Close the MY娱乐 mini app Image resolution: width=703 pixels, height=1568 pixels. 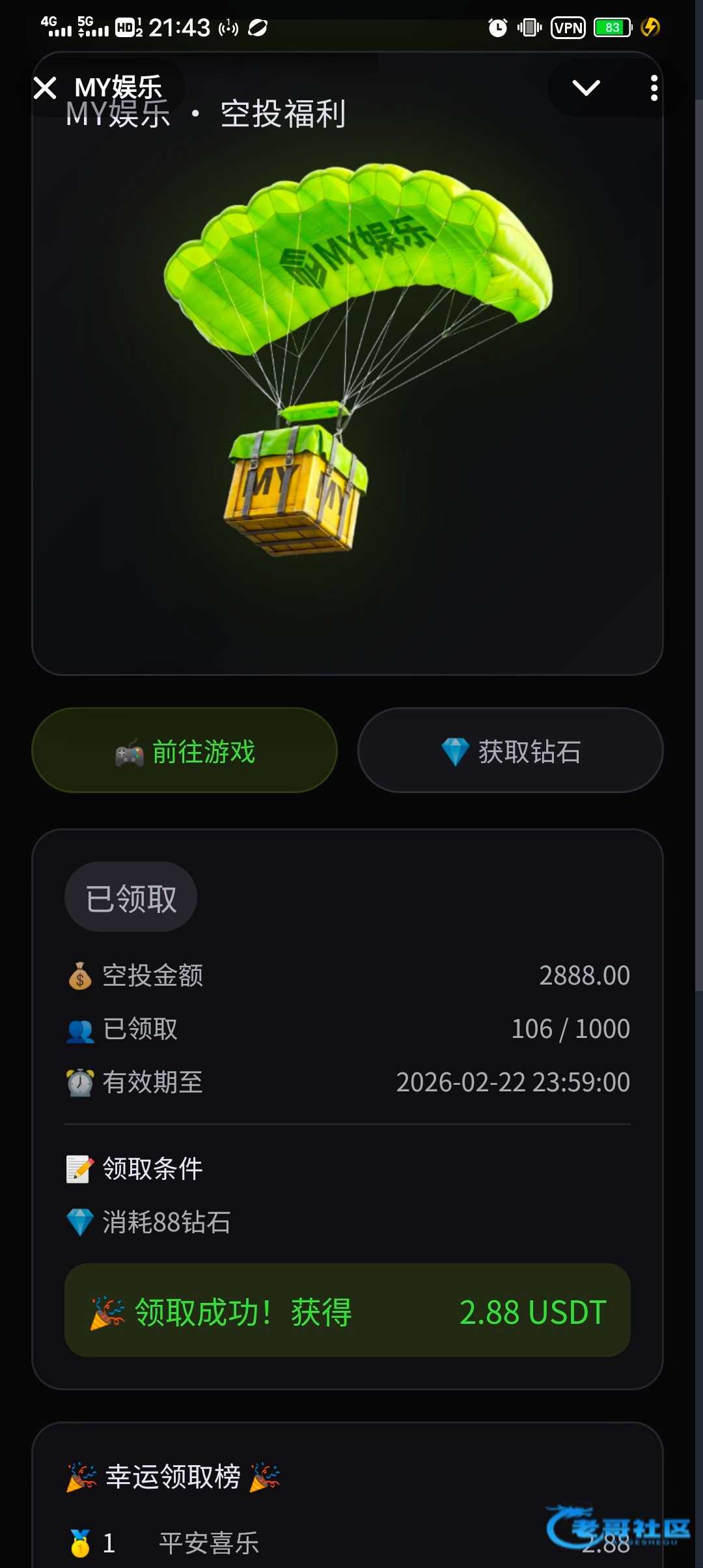tap(45, 88)
